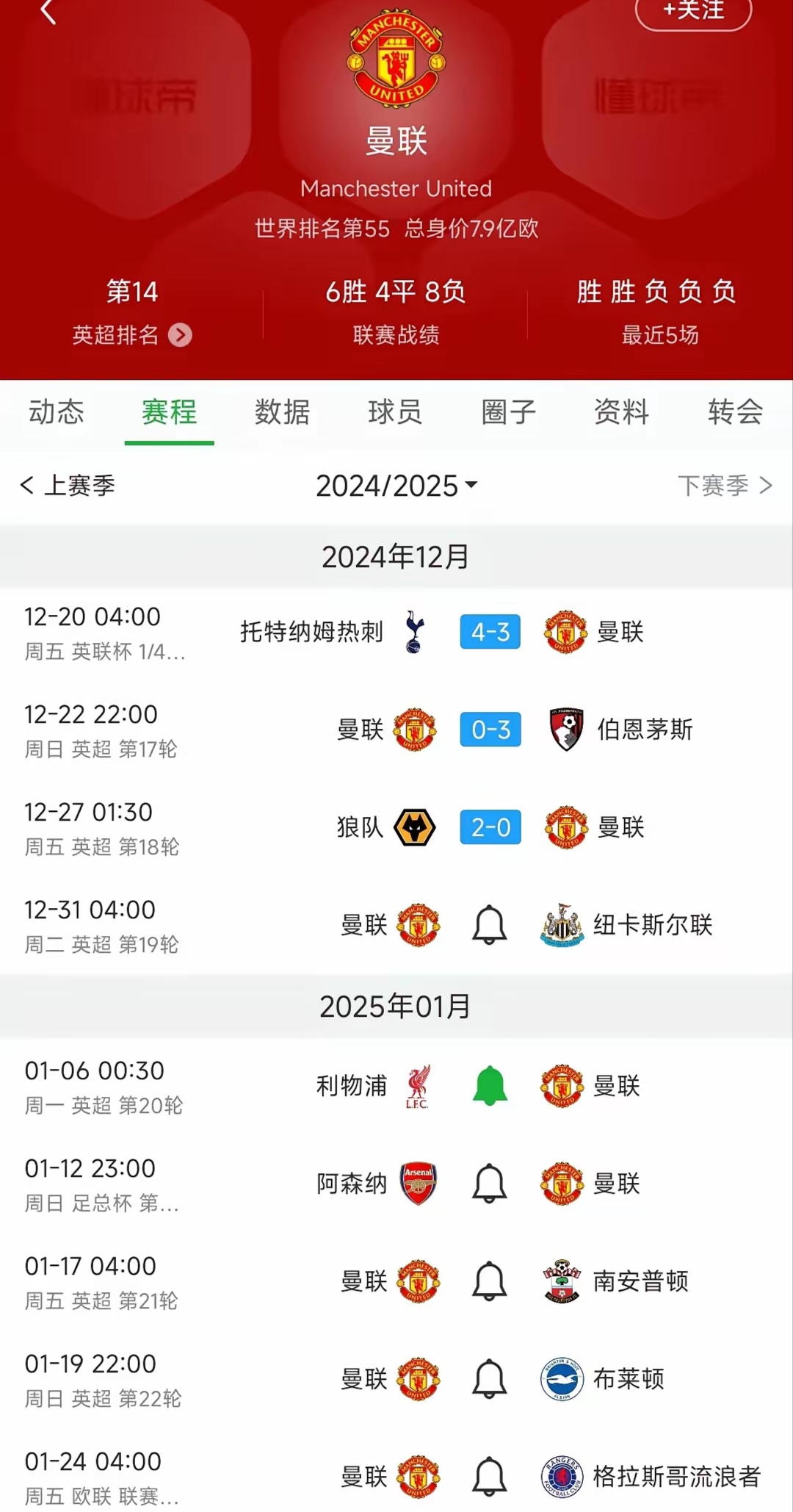Tap the reminder bell for 南安普顿 match
This screenshot has height=1512, width=793.
coord(490,1281)
